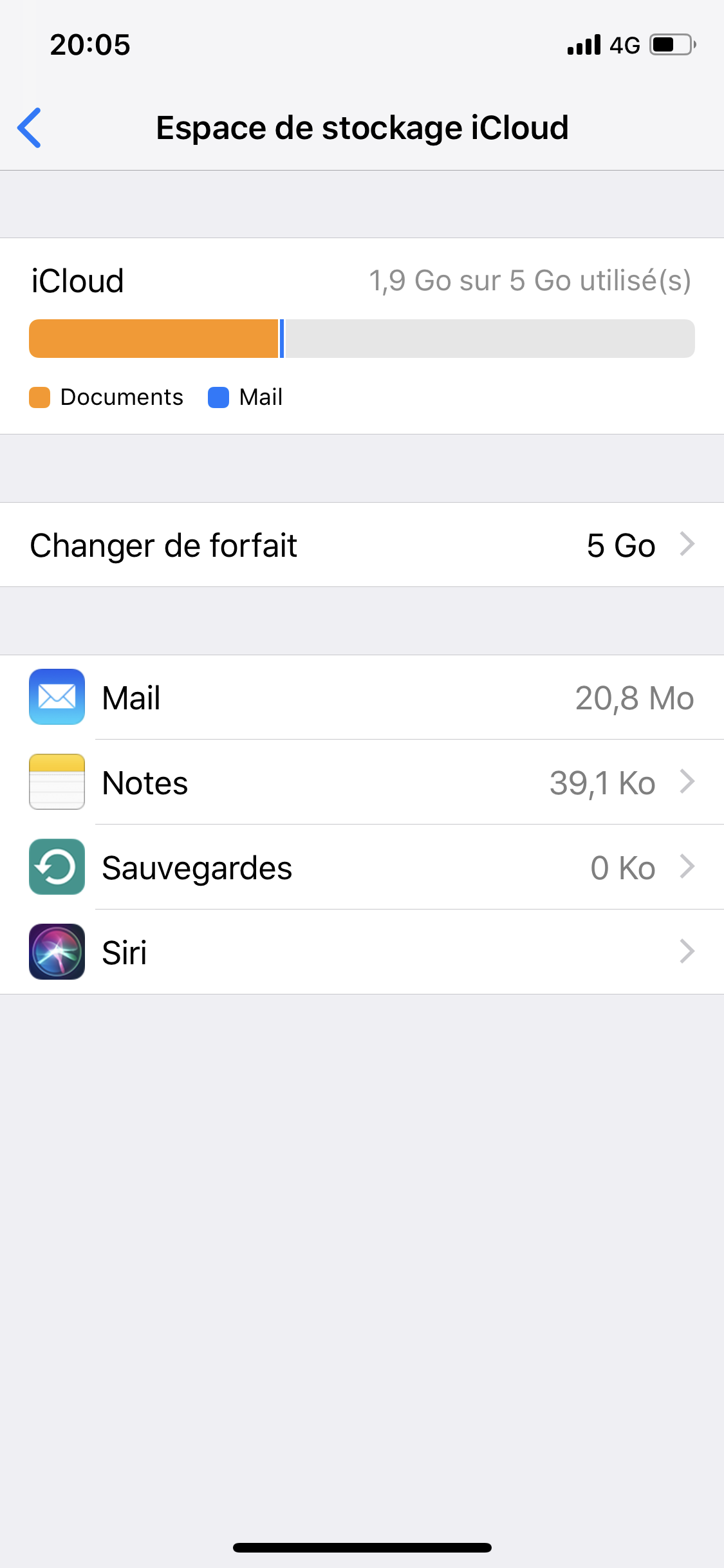Open Changer de forfait
Viewport: 724px width, 1568px height.
[x=362, y=545]
